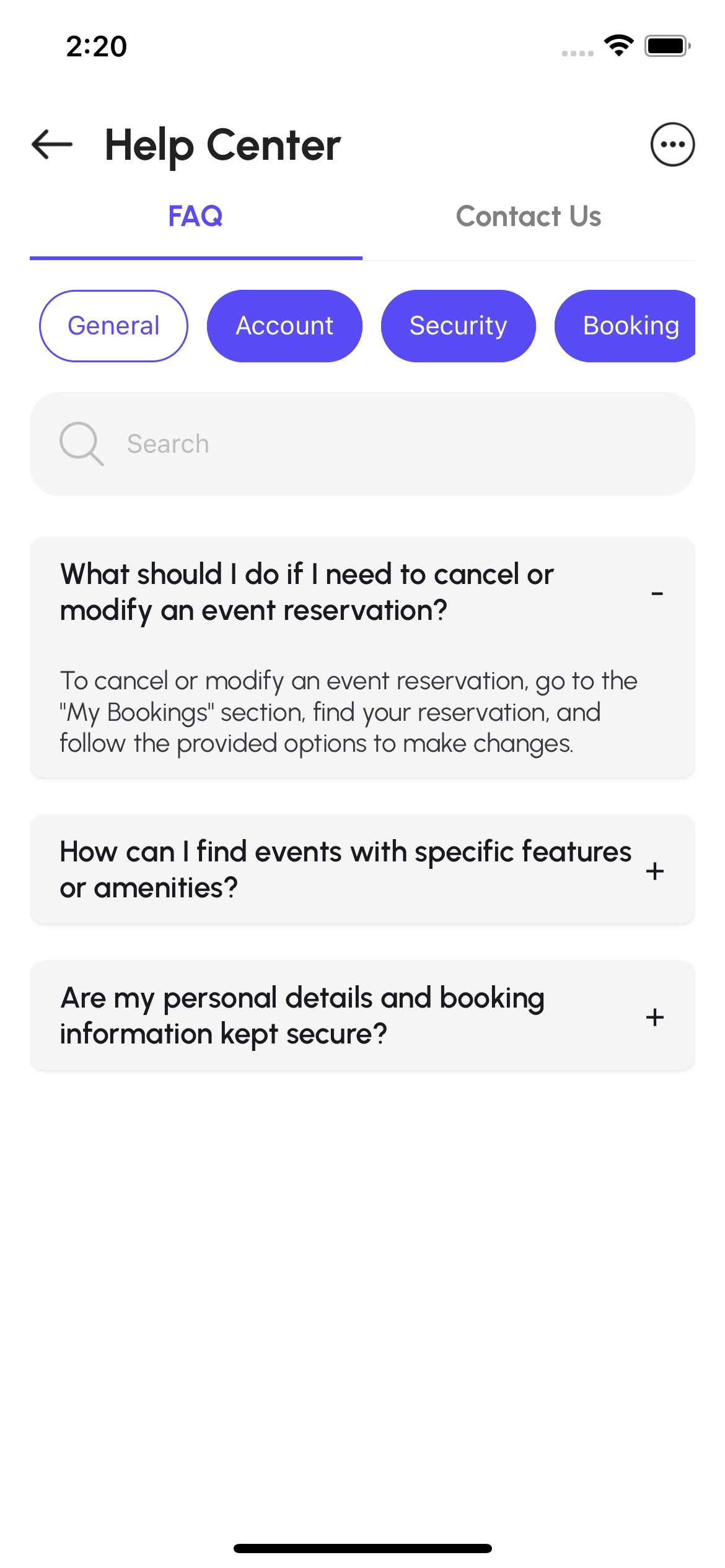Choose the Security chip
Screen dimensions: 725x1568
point(458,326)
